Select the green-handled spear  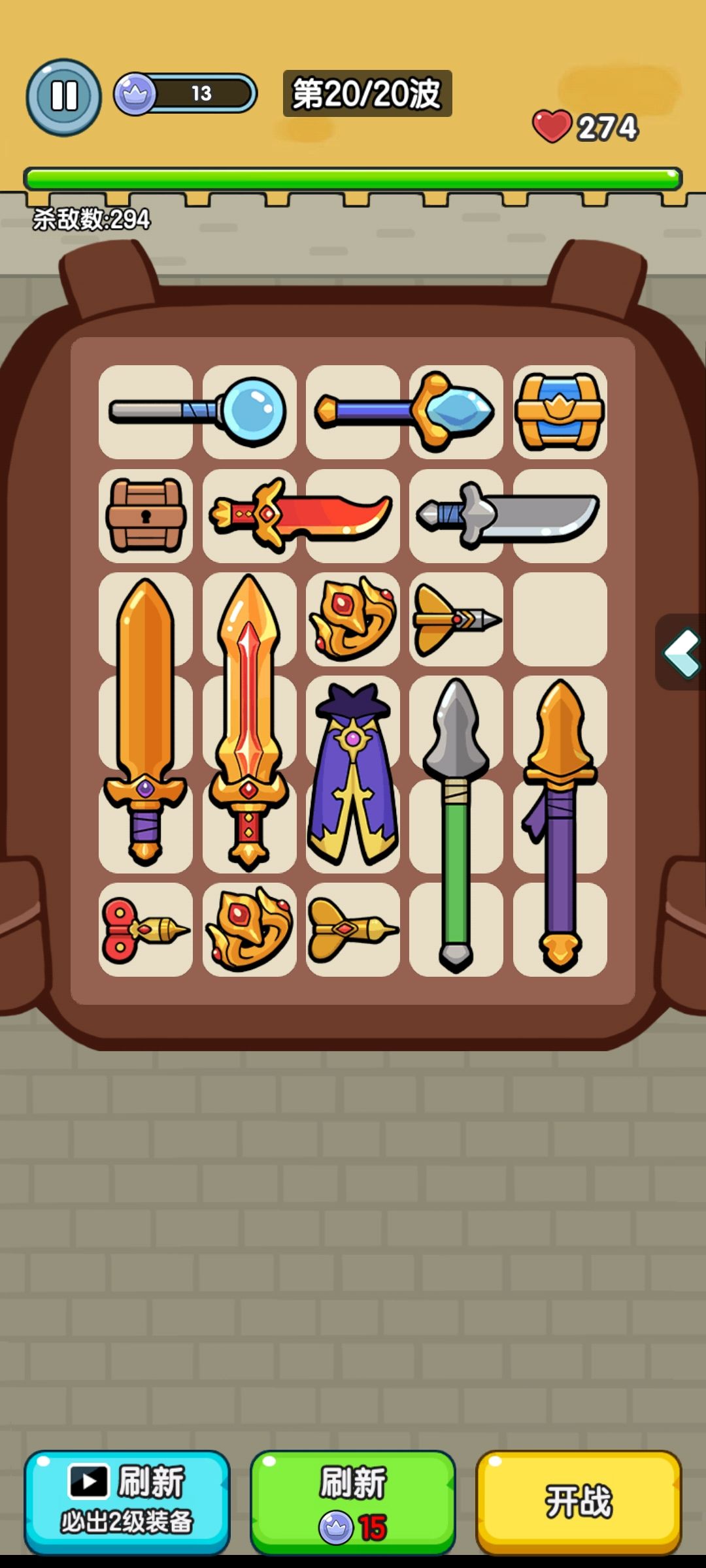[456, 825]
